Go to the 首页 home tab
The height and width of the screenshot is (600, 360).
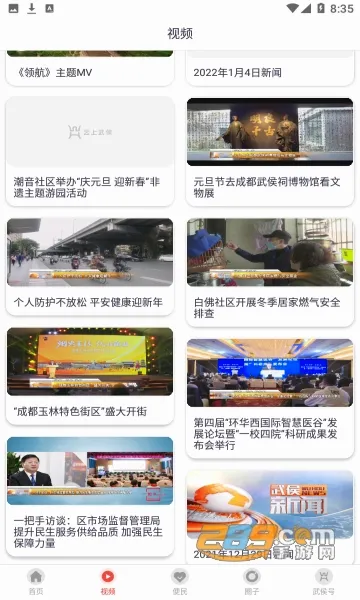coord(36,582)
